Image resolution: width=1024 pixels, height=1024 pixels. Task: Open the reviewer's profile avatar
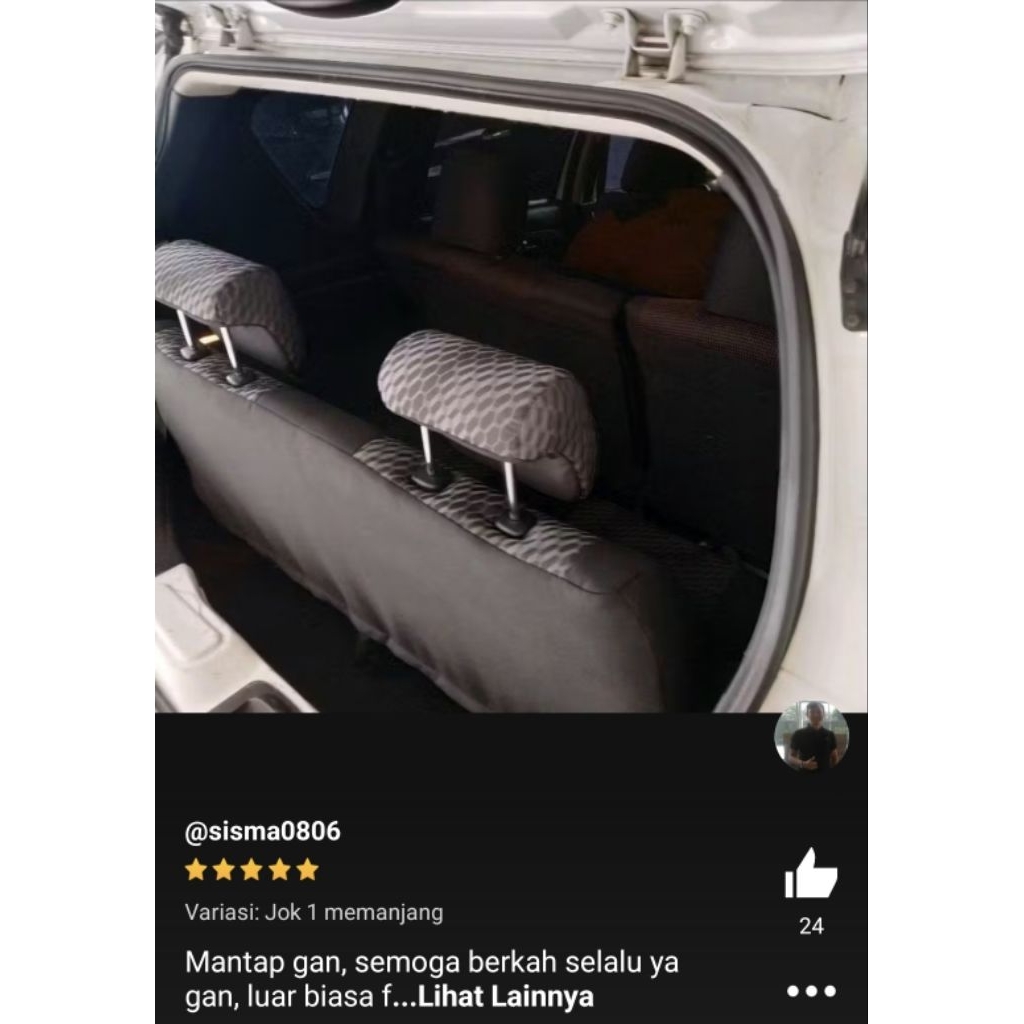pos(811,737)
